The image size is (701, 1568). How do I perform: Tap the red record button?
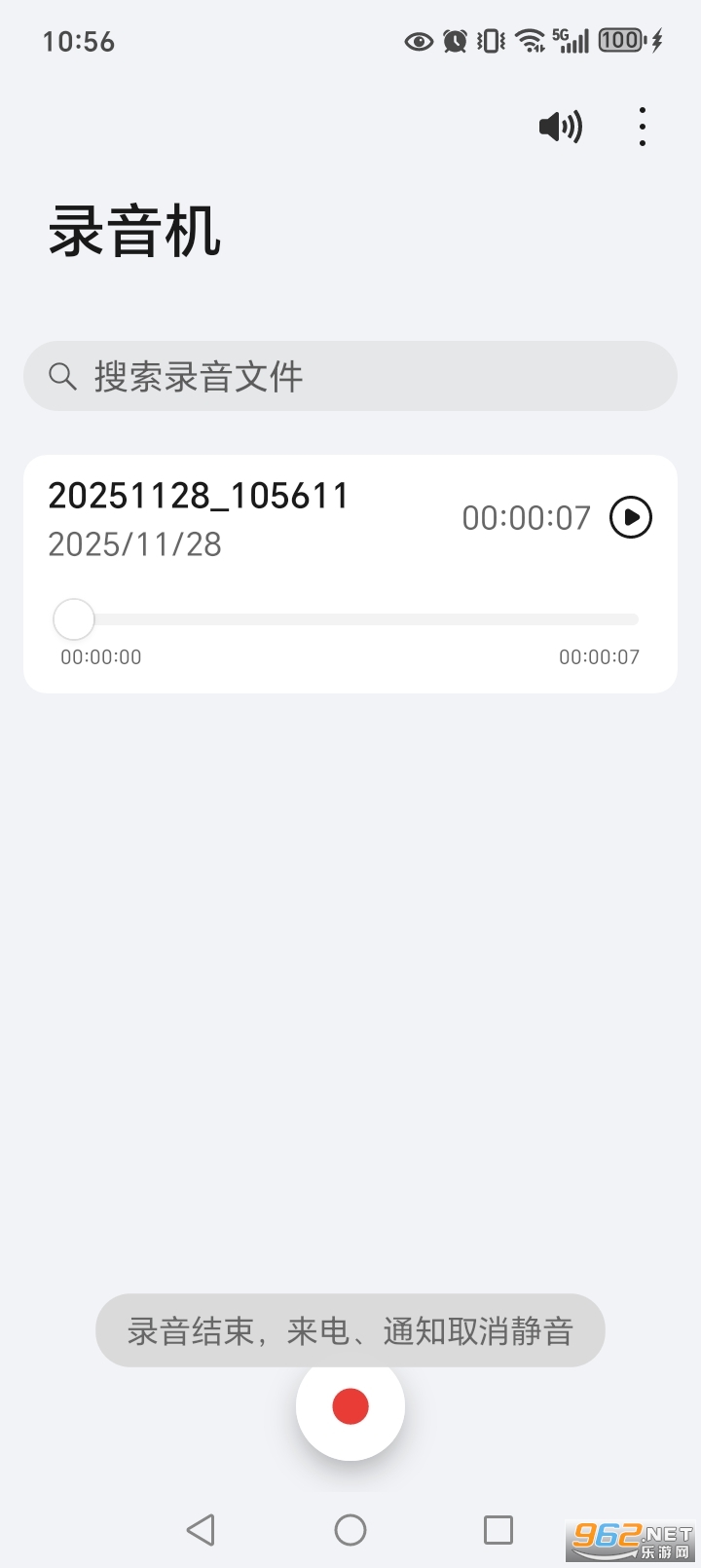(x=350, y=1405)
